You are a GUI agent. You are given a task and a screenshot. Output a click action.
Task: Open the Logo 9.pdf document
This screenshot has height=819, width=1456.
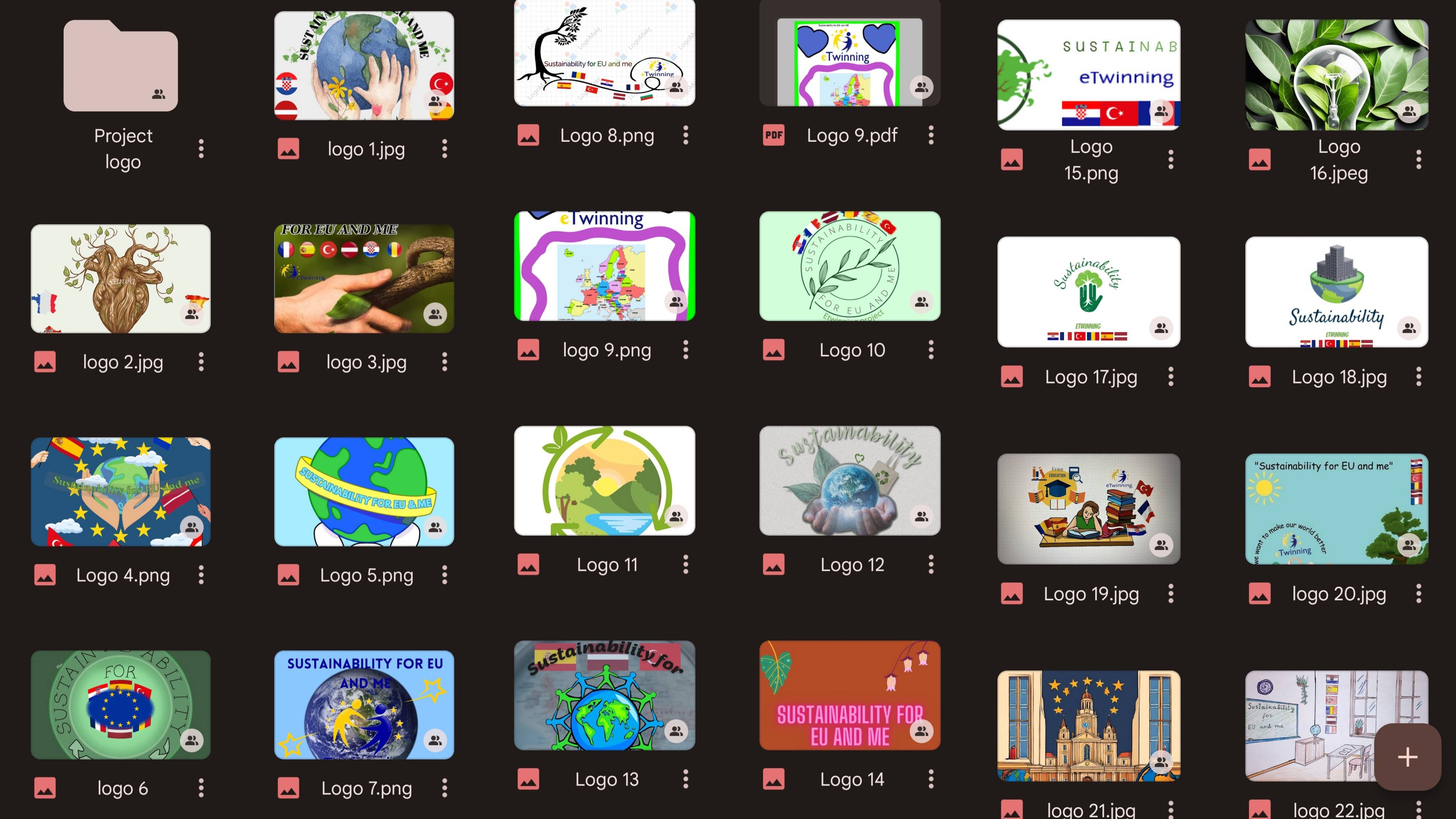[850, 53]
